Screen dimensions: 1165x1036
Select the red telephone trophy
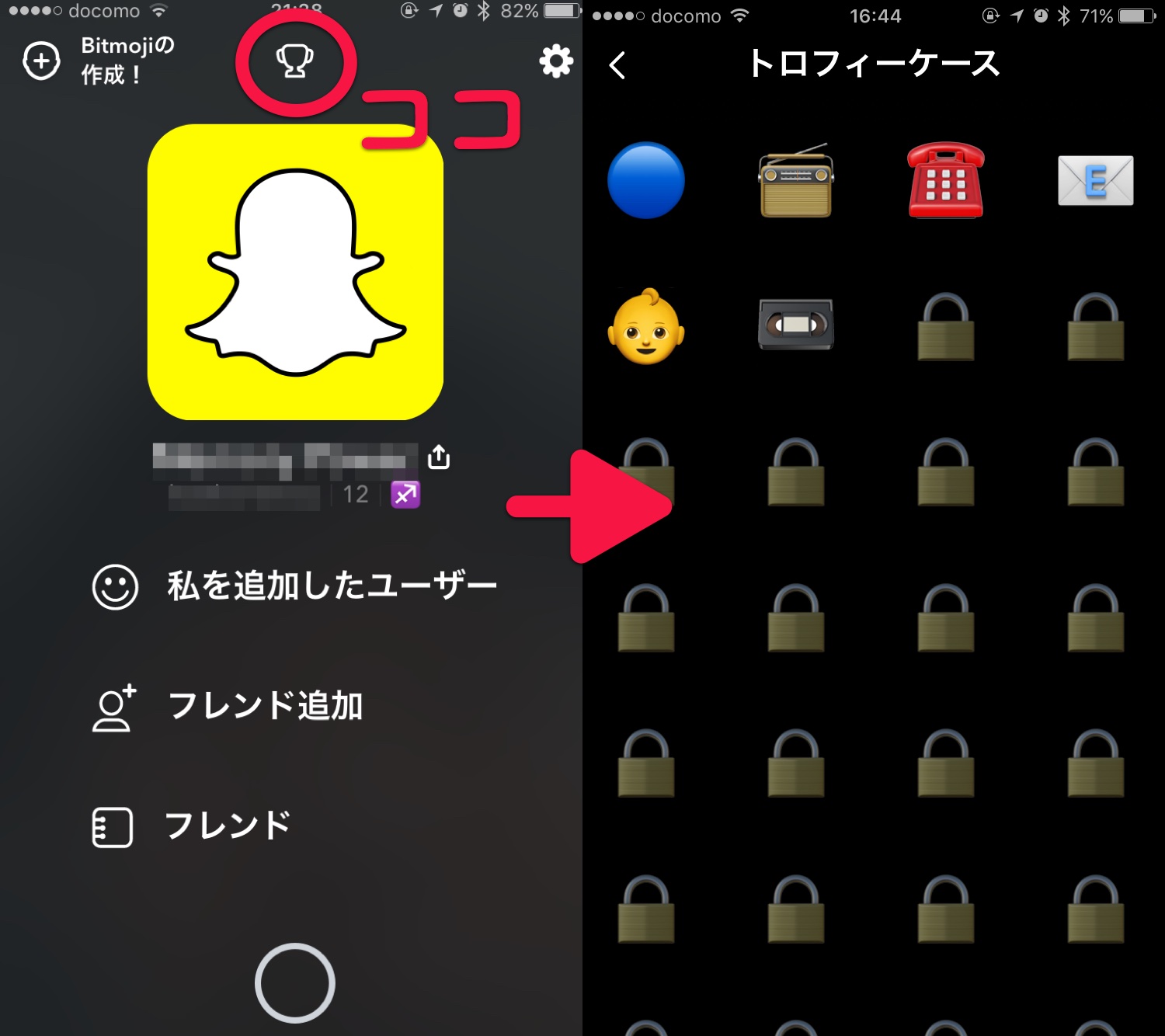point(945,180)
